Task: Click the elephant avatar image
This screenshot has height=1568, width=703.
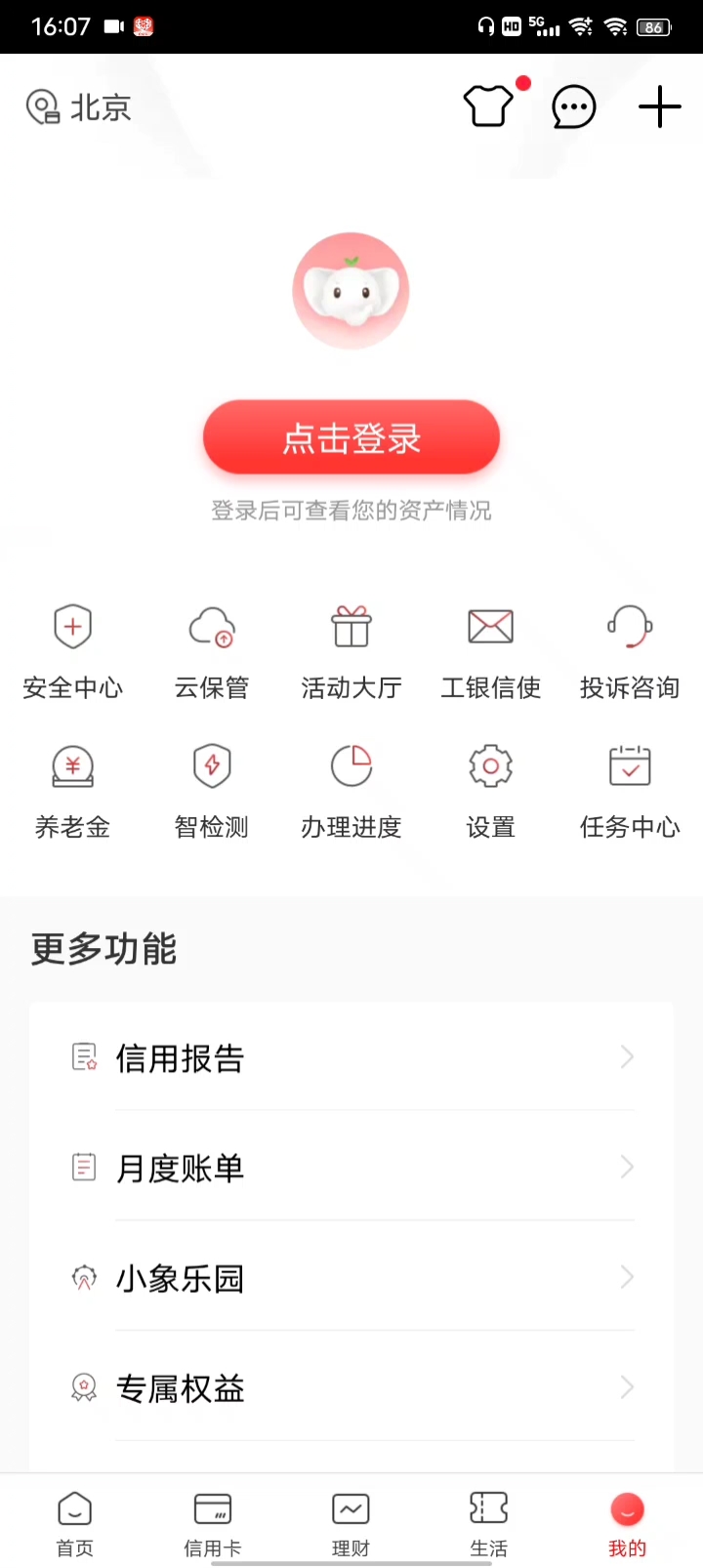Action: (351, 289)
